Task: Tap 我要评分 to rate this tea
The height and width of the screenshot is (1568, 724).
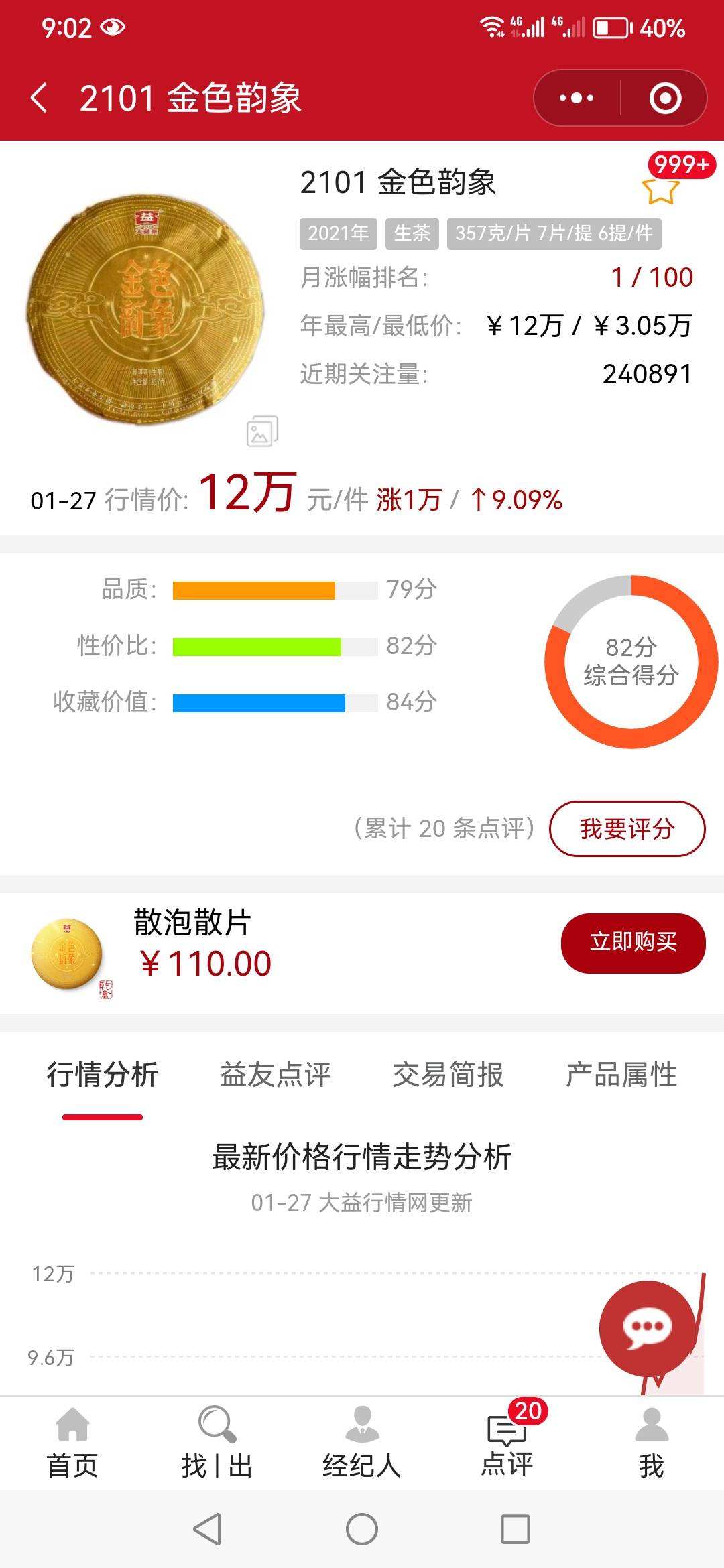Action: [x=627, y=829]
